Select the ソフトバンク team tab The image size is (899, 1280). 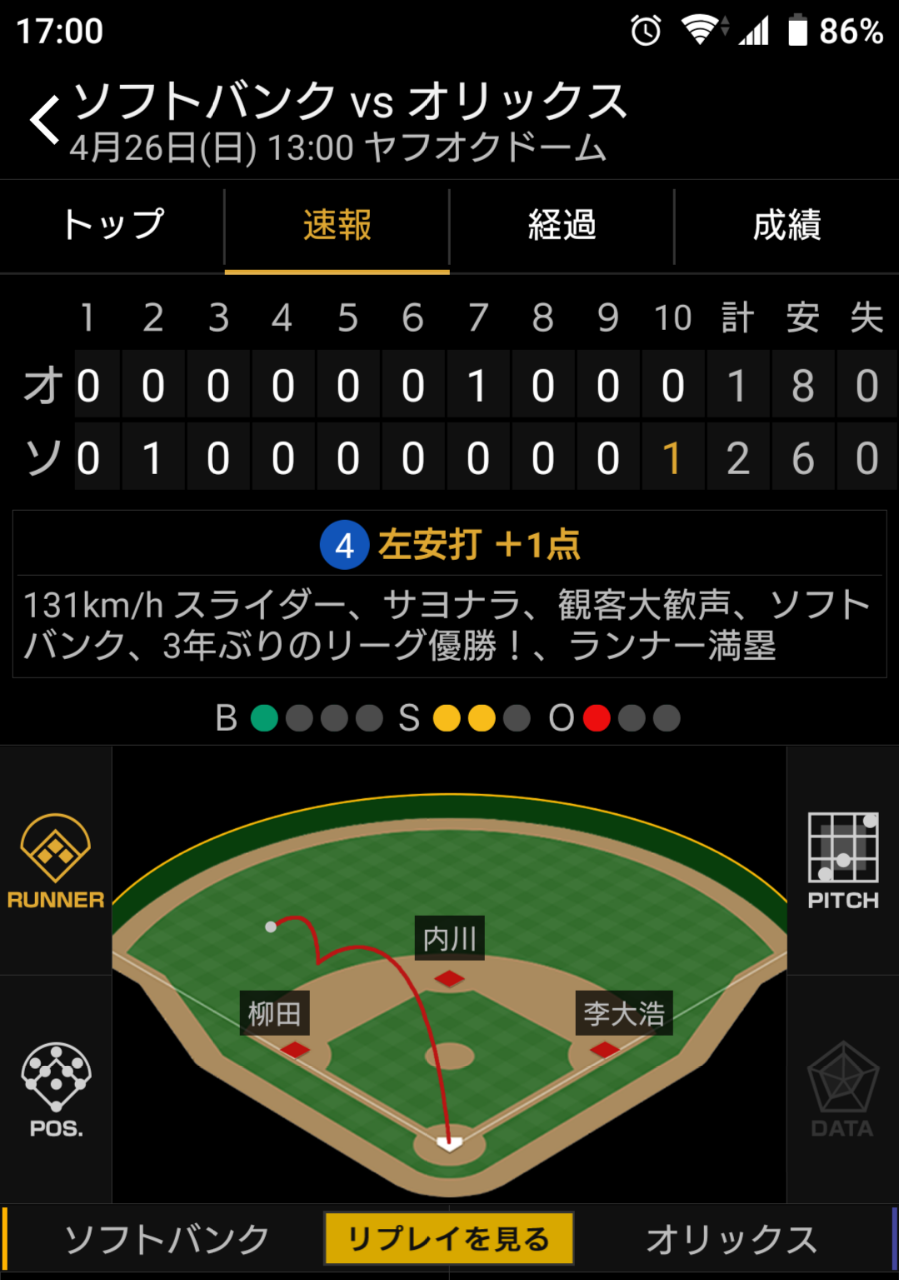[167, 1240]
